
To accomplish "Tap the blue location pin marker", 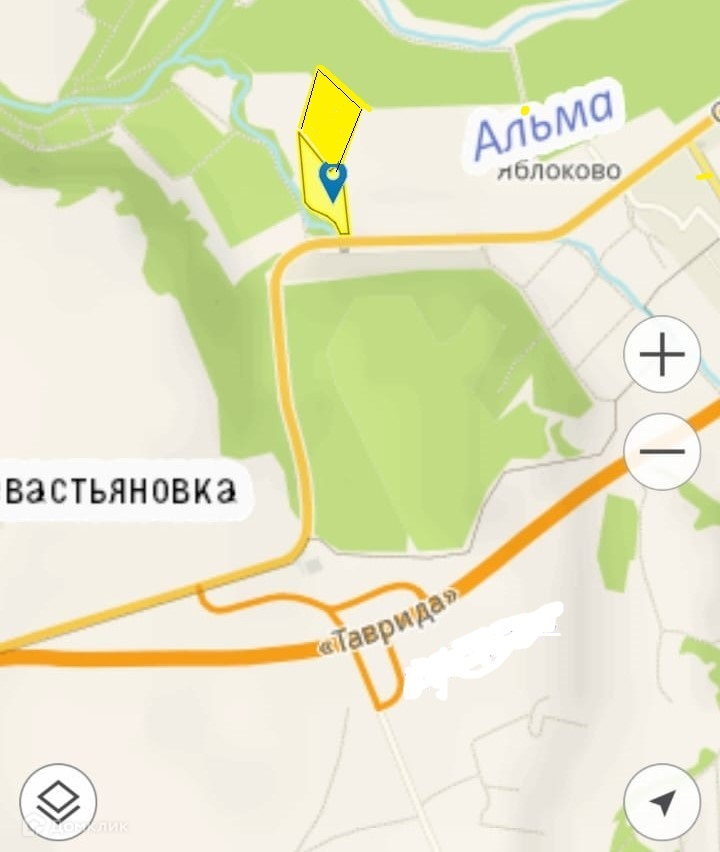I will (x=333, y=183).
